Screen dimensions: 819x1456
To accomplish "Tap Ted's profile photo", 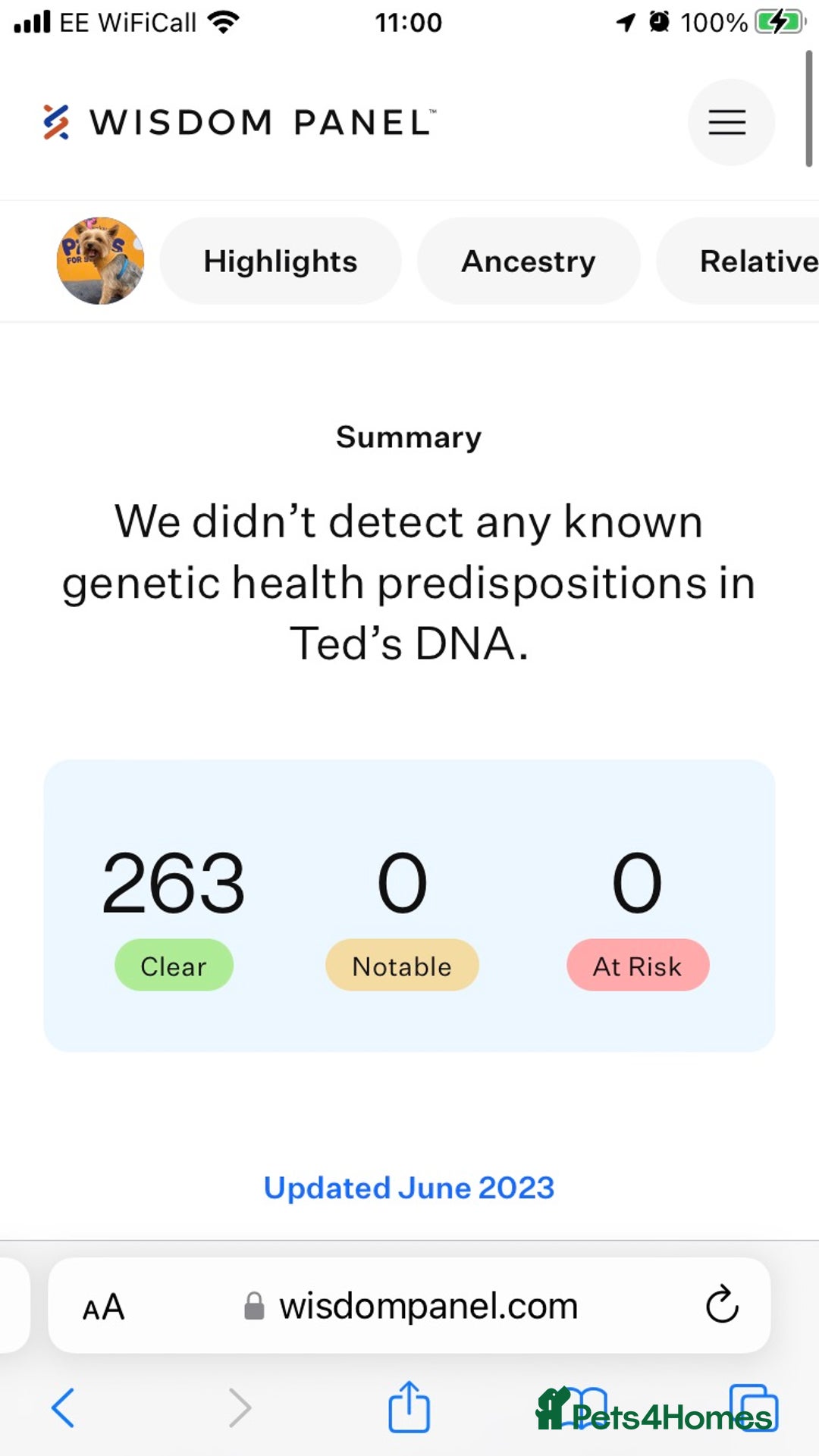I will pos(100,261).
